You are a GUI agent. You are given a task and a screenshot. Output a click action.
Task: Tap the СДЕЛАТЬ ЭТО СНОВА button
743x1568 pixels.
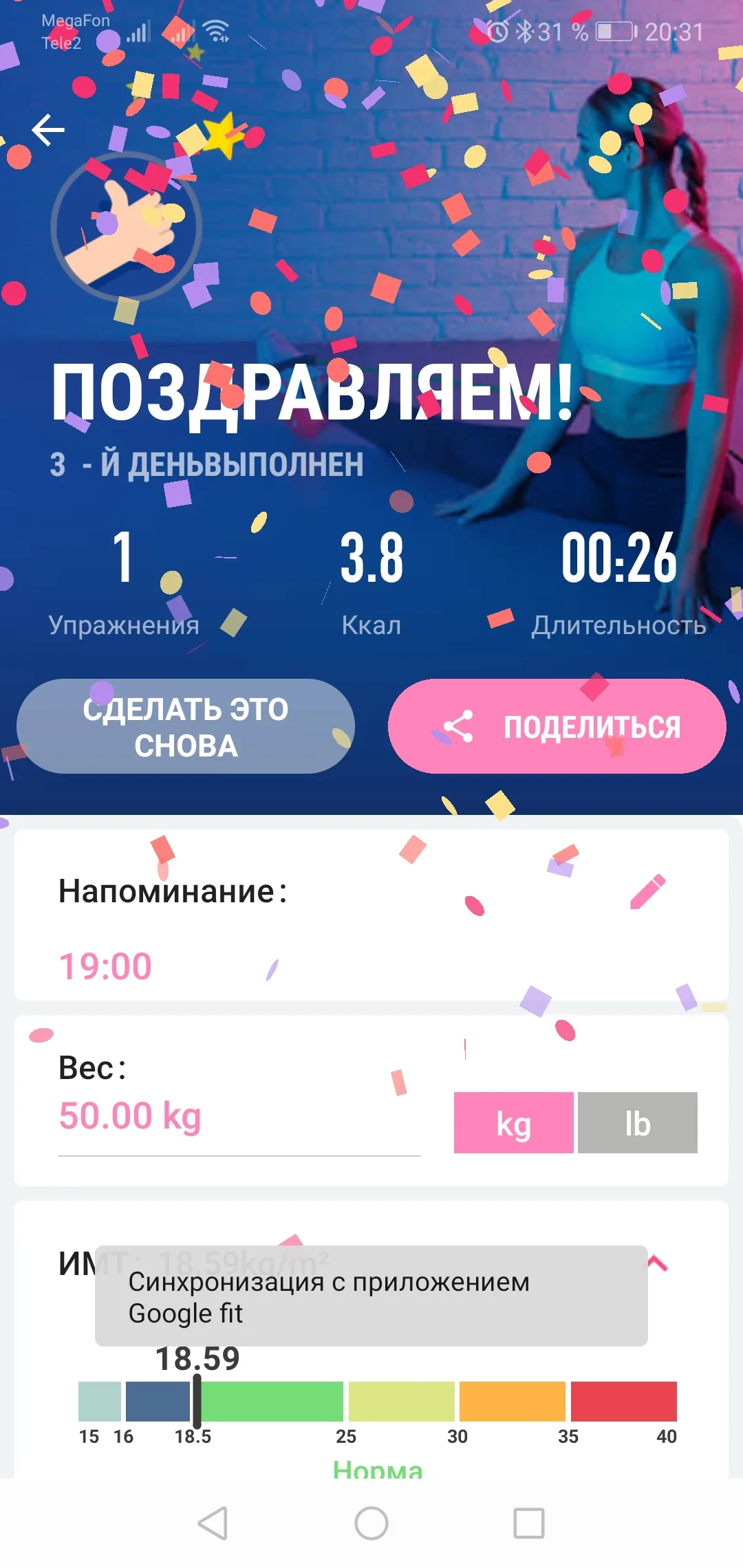pyautogui.click(x=186, y=727)
